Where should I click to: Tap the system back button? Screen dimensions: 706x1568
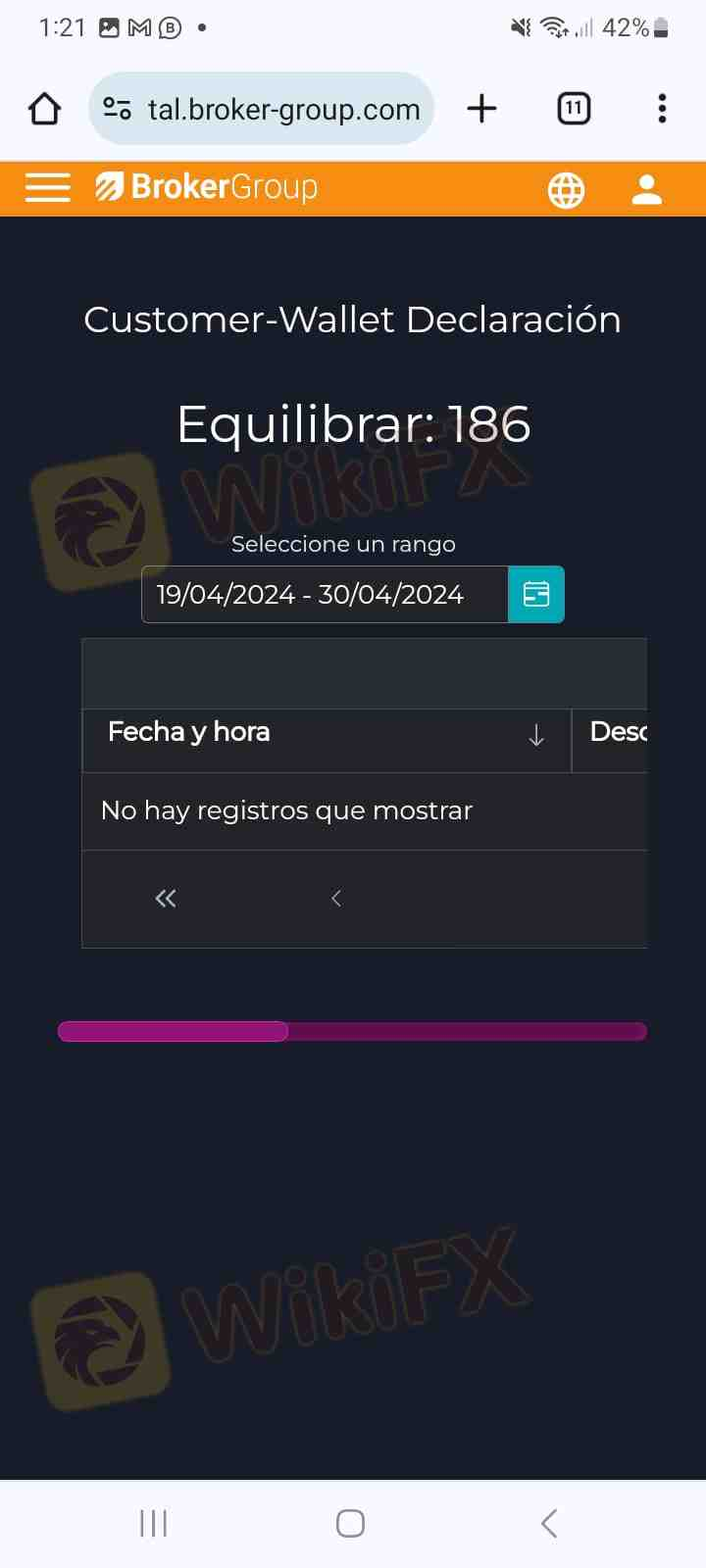click(x=549, y=1523)
